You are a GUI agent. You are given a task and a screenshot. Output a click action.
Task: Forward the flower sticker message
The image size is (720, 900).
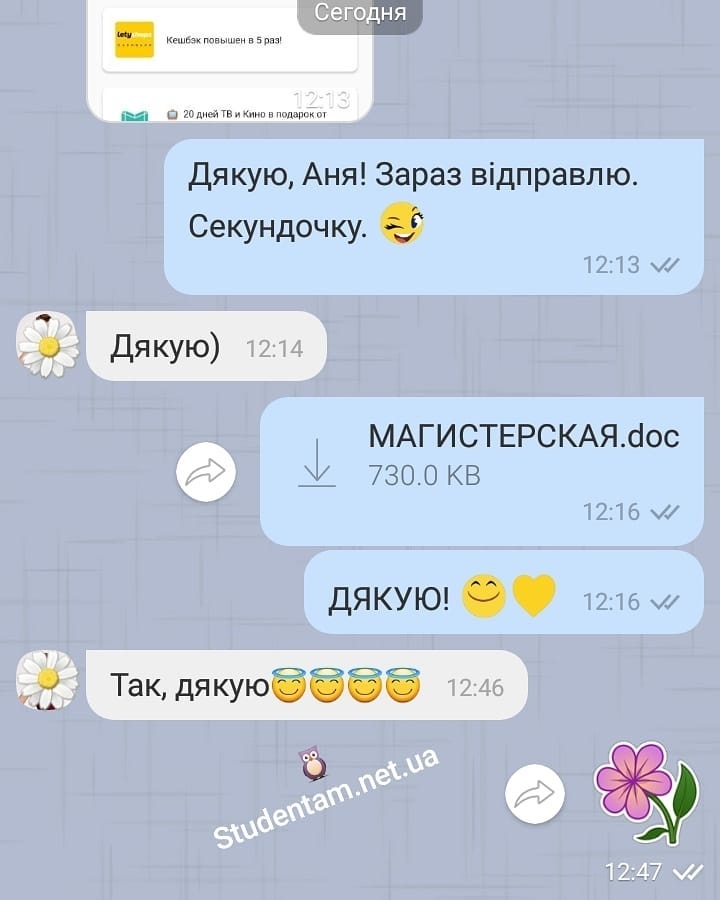[535, 796]
